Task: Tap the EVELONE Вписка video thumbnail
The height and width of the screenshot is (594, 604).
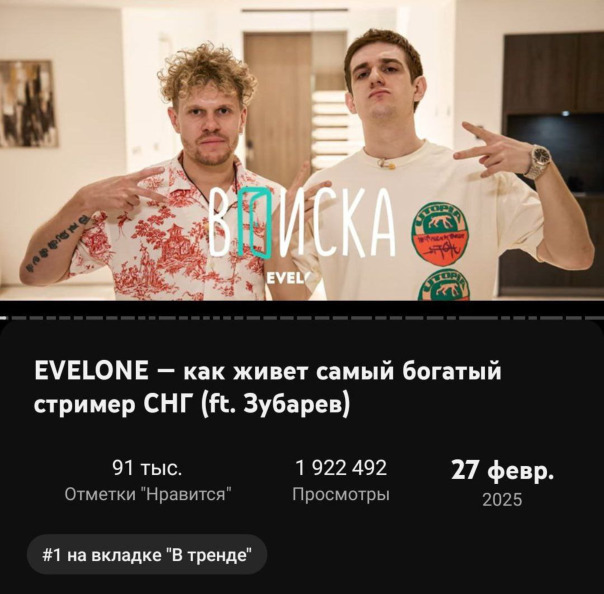Action: (x=302, y=150)
